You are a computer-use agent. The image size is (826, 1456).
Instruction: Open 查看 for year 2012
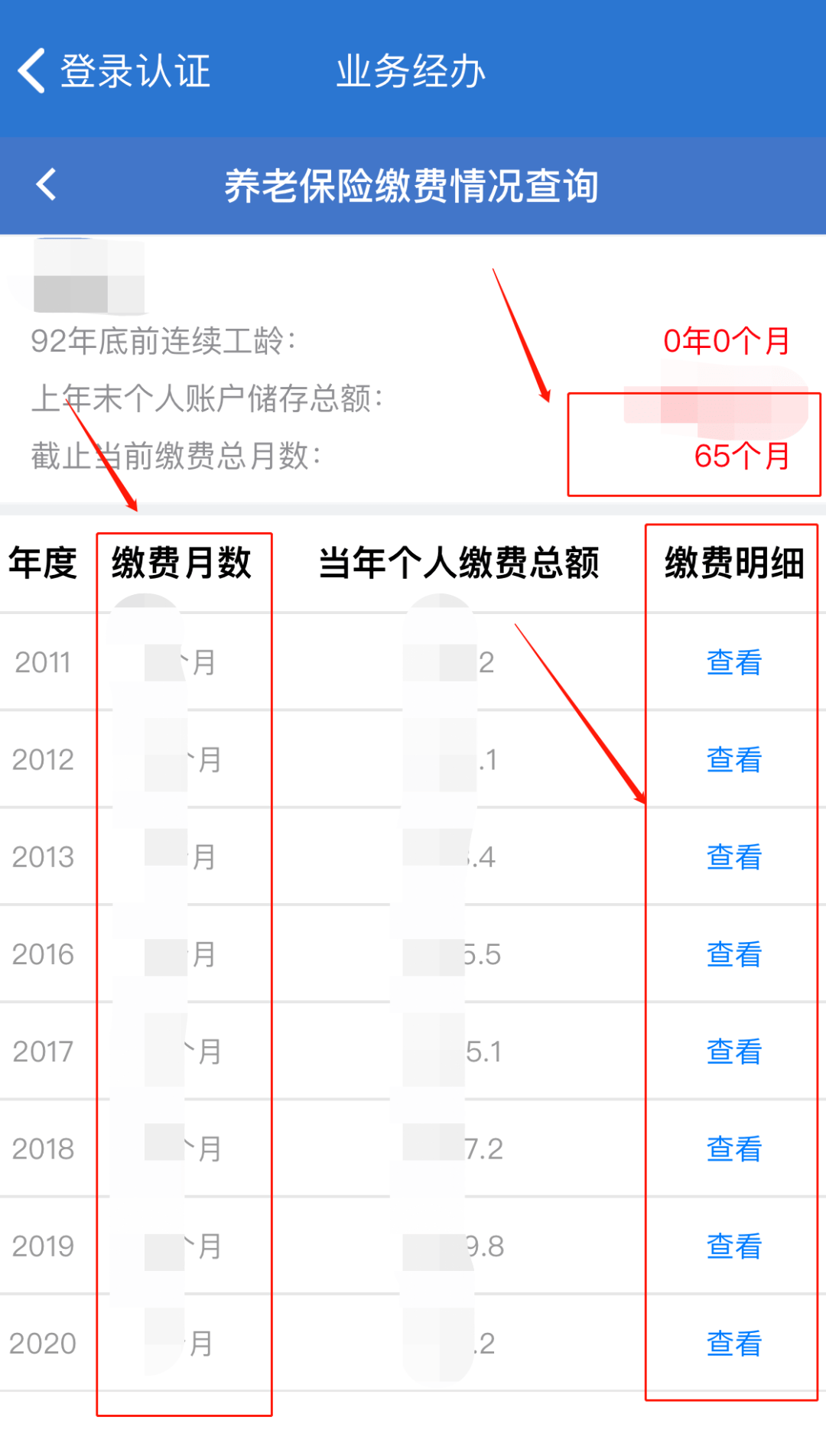tap(734, 759)
